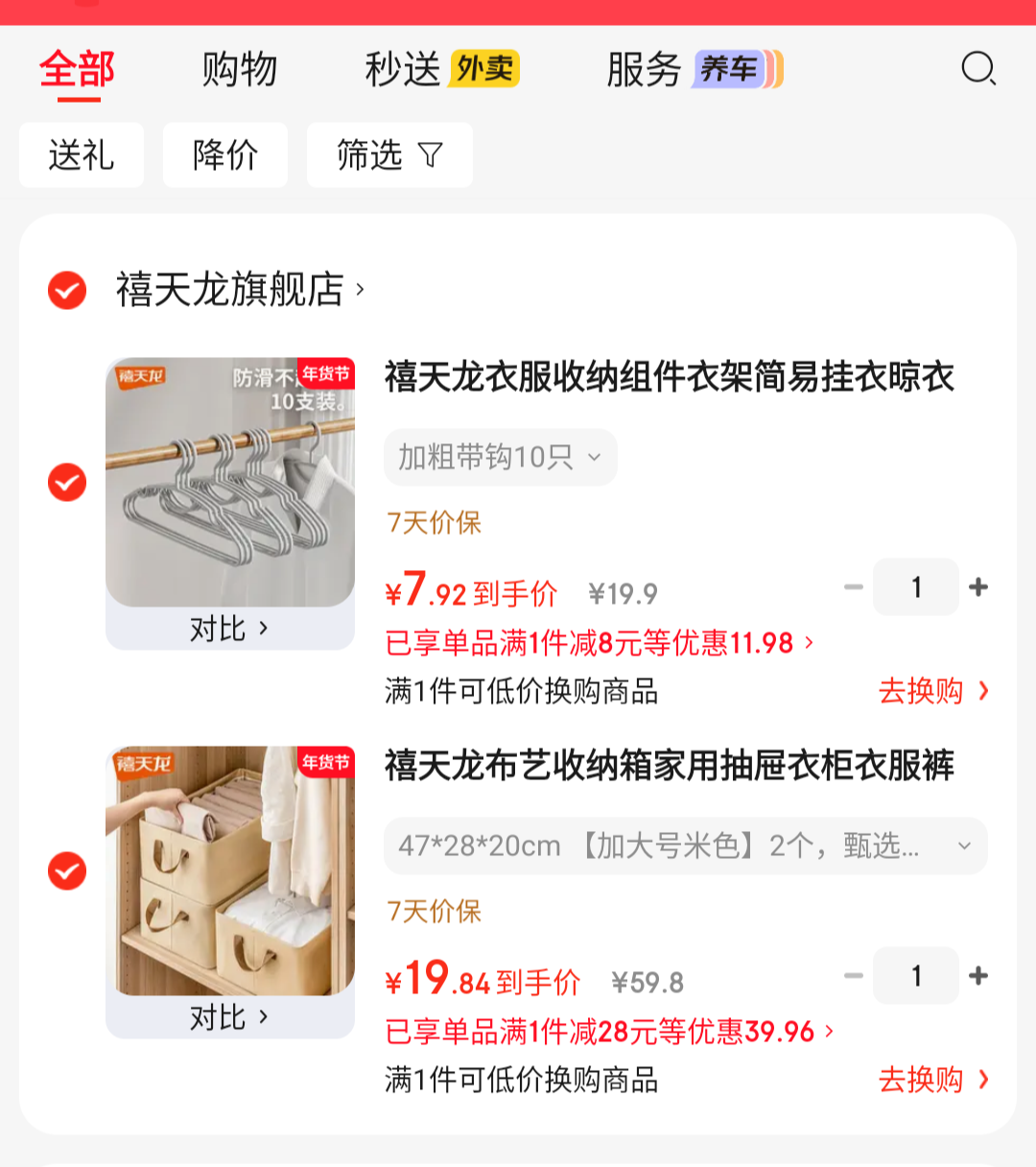This screenshot has width=1036, height=1167.
Task: Select the 降价 filter chip
Action: click(225, 155)
